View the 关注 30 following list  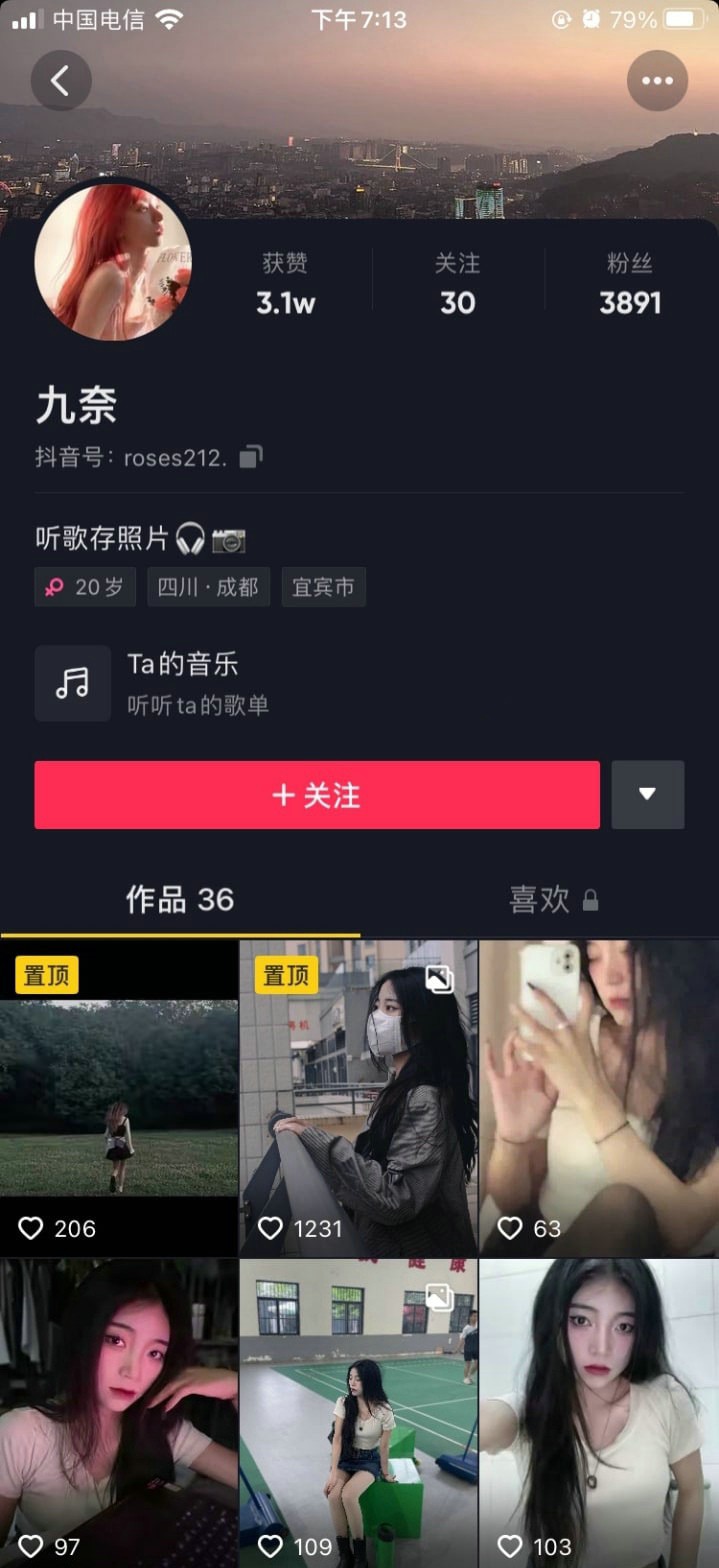pos(457,285)
